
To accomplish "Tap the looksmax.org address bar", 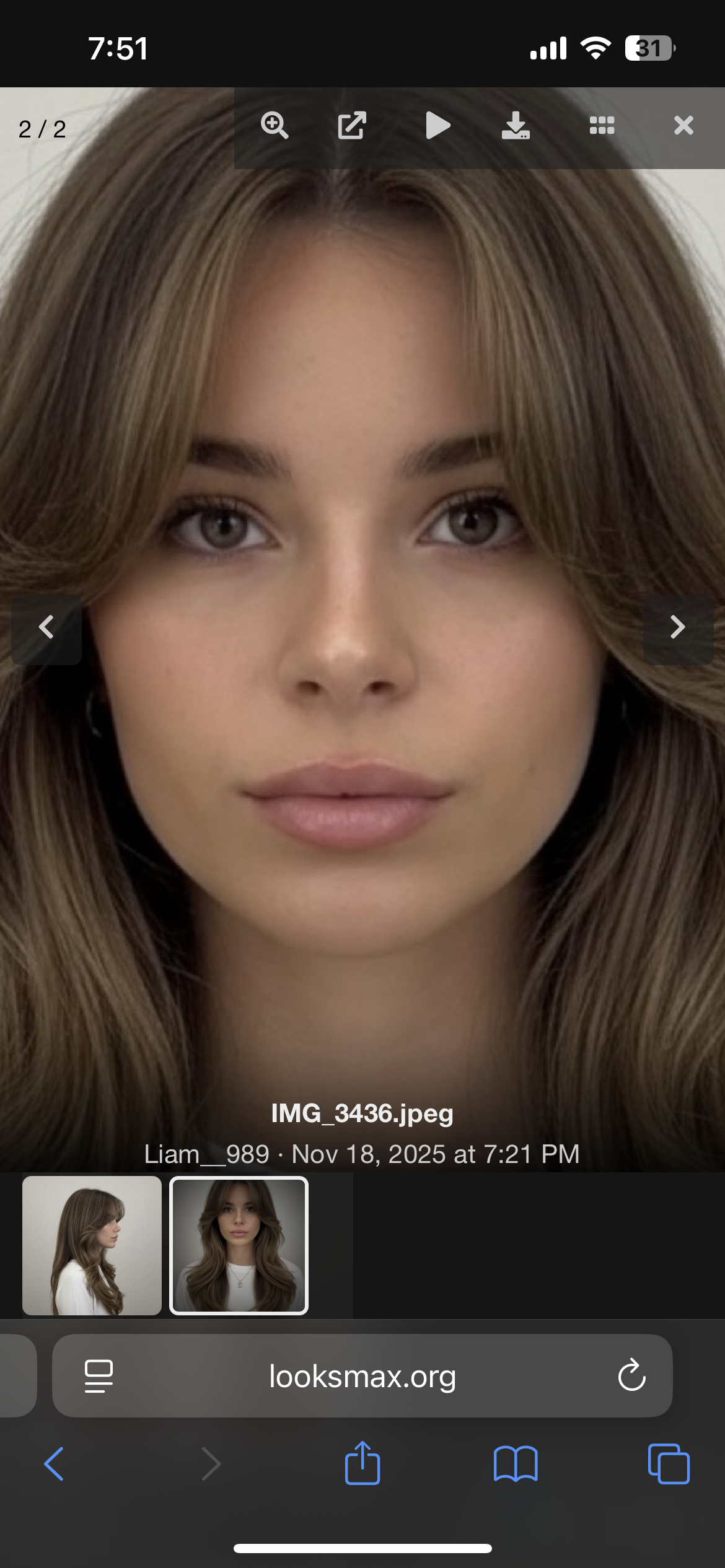I will click(362, 1376).
